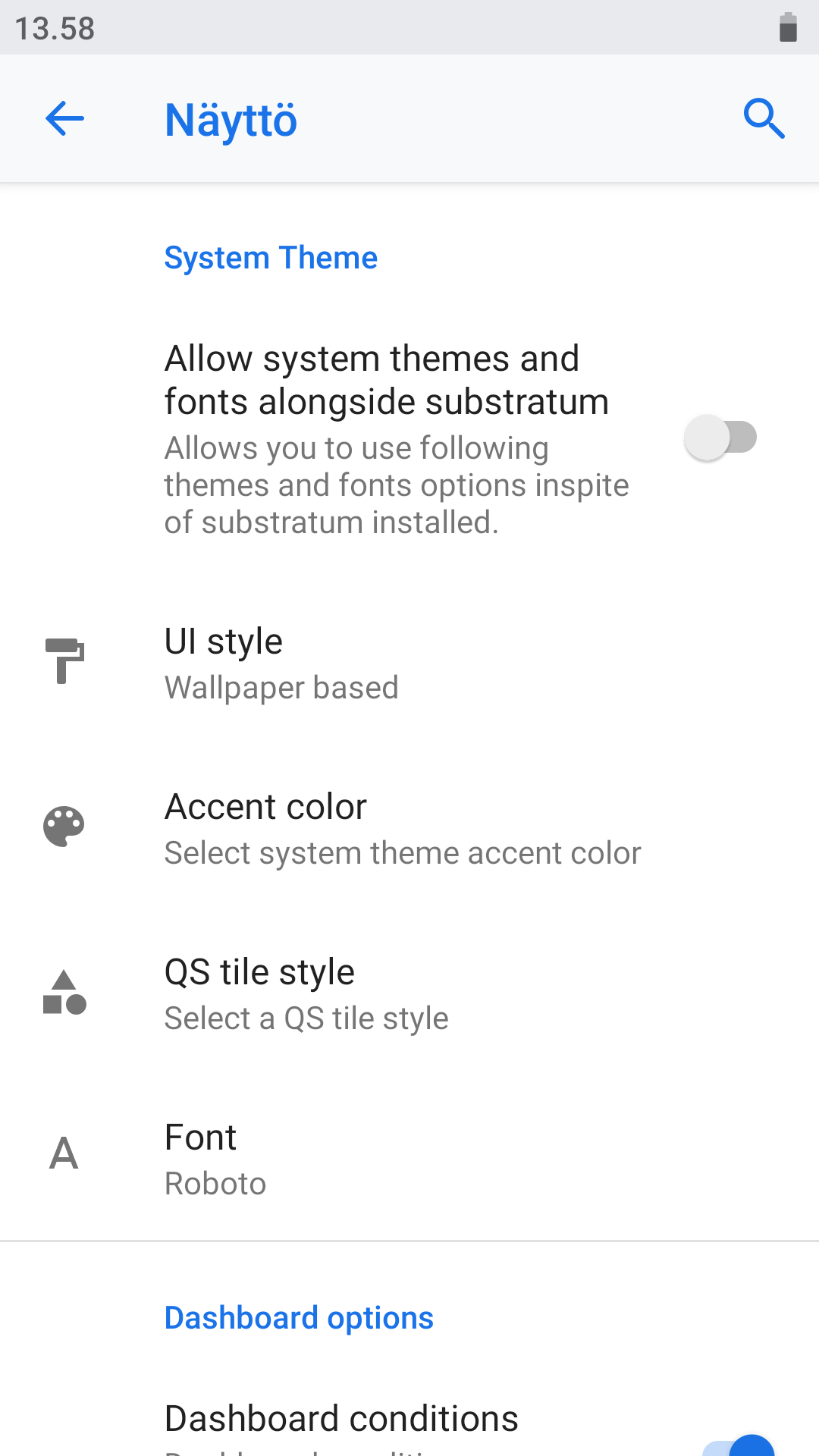Open UI style setting
Viewport: 819px width, 1456px height.
pos(409,664)
